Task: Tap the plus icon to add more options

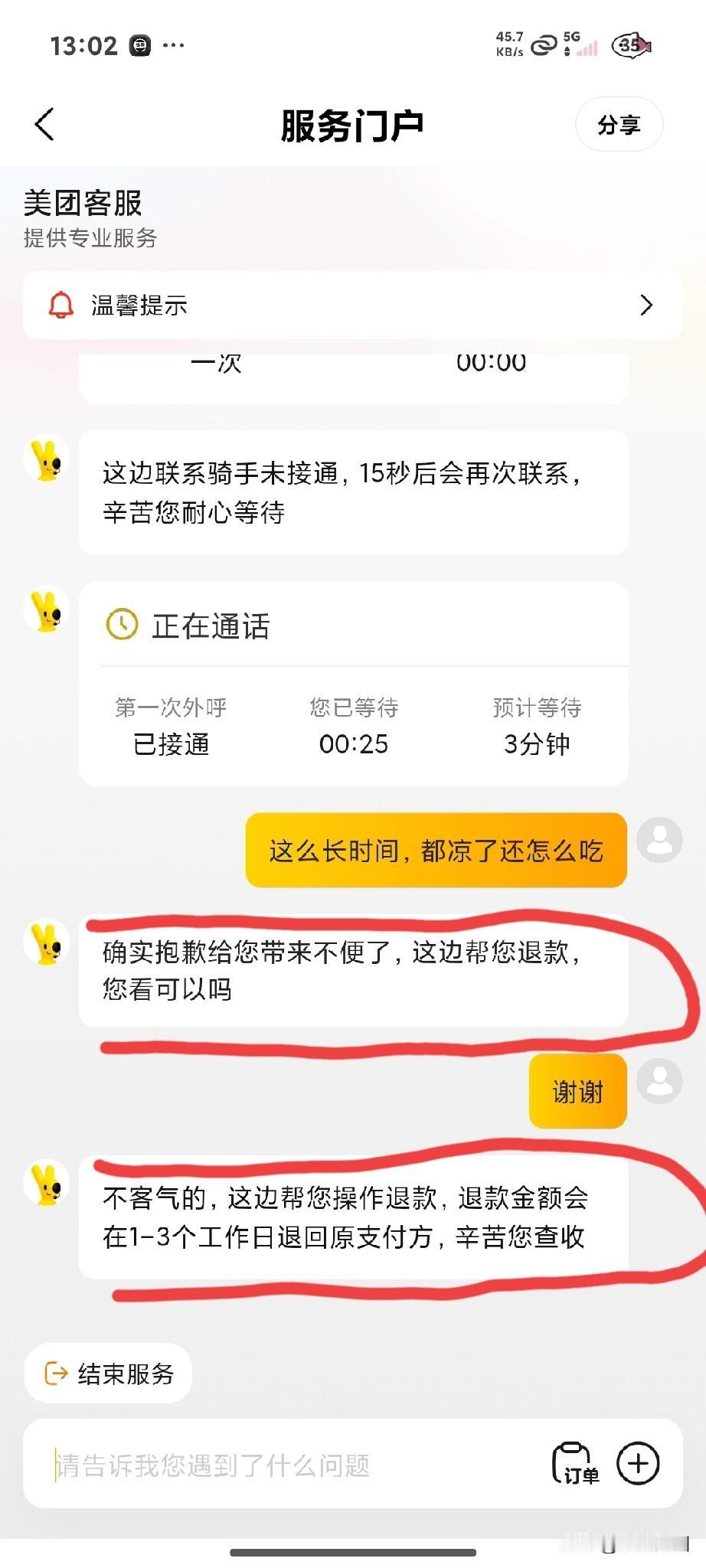Action: (637, 1464)
